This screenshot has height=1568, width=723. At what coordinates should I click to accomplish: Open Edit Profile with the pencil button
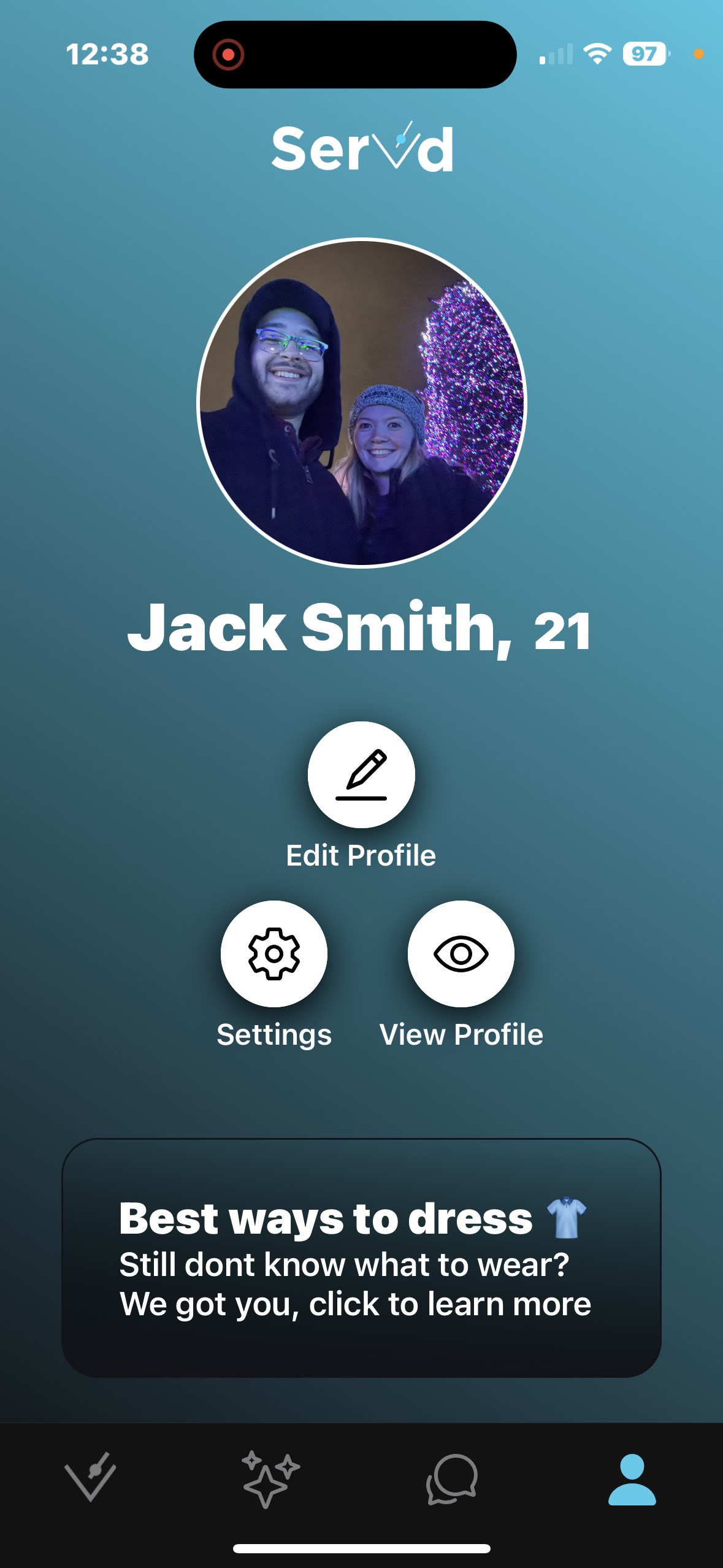tap(361, 774)
